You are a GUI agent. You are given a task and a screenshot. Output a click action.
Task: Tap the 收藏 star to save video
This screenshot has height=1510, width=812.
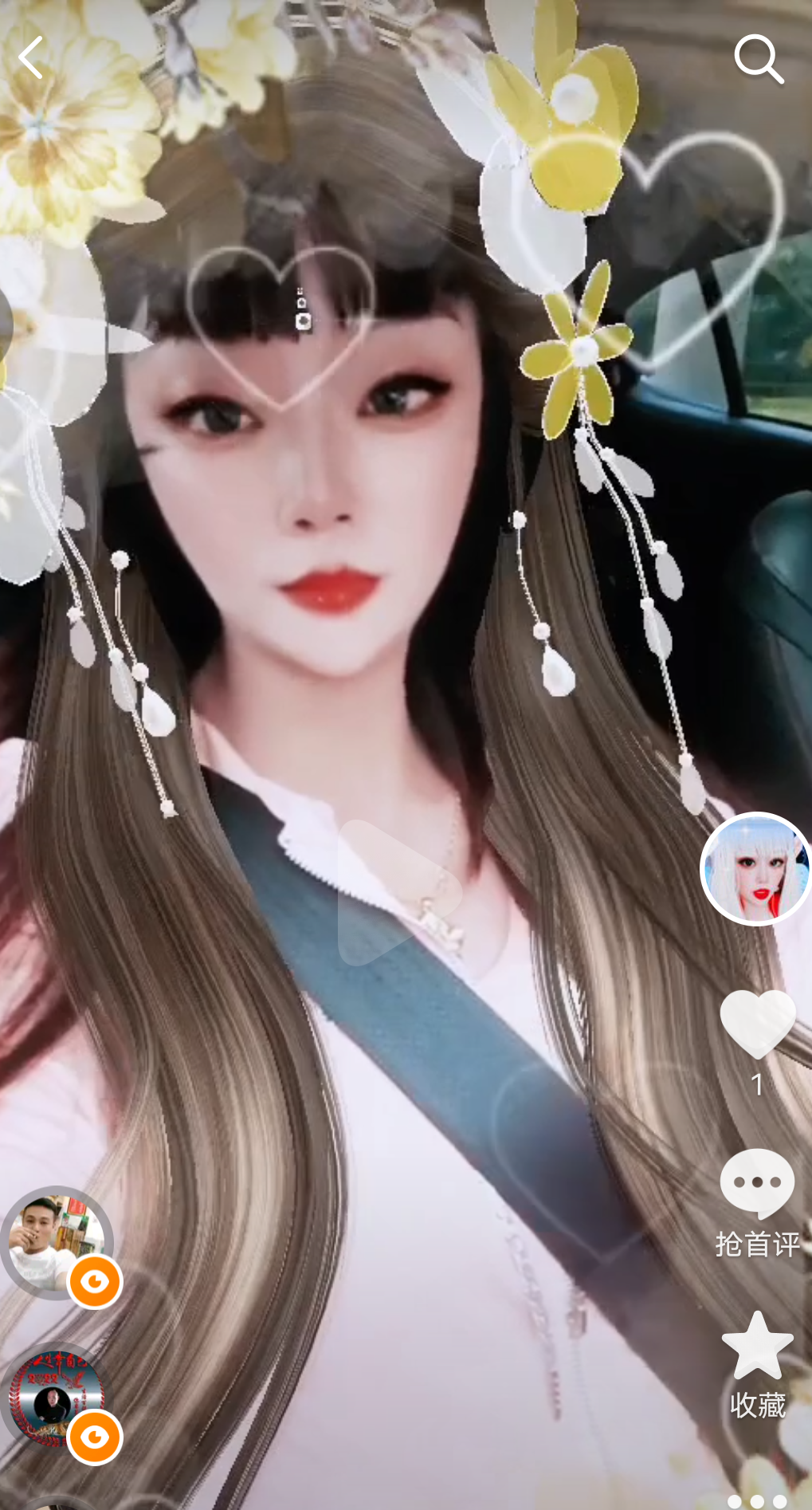[757, 1347]
